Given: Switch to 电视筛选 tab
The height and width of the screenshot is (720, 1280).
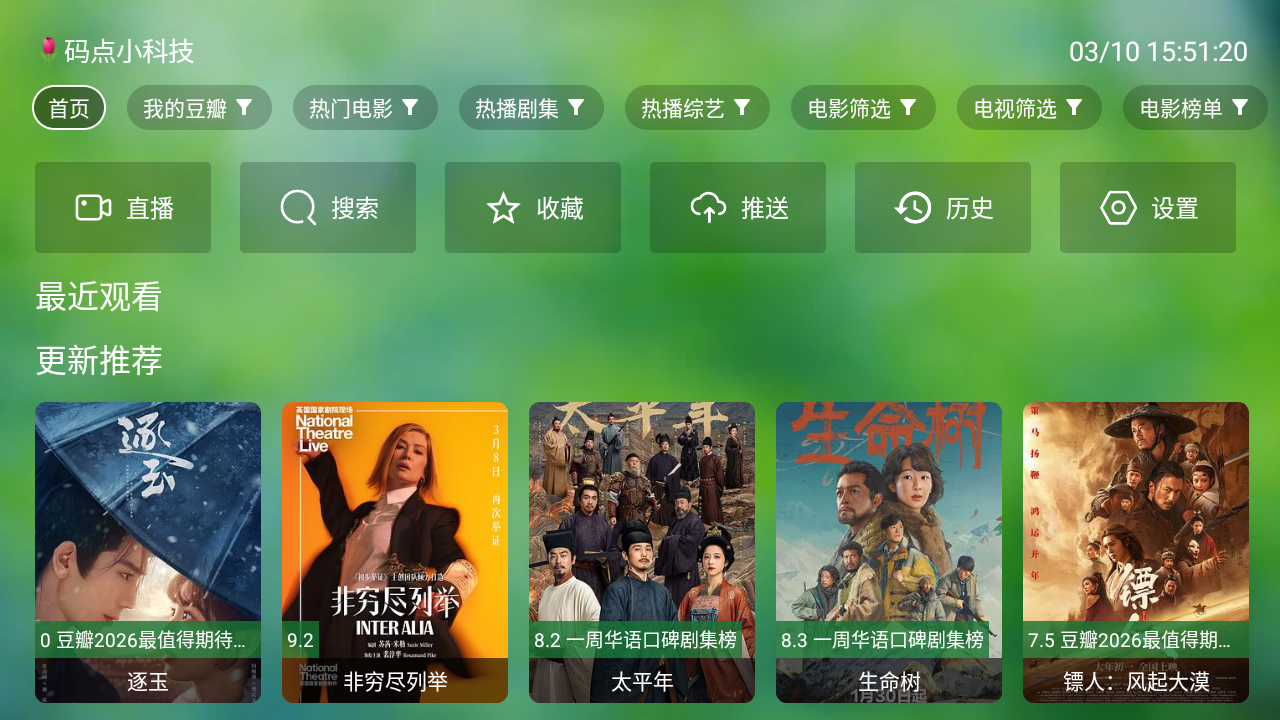Looking at the screenshot, I should 1029,108.
